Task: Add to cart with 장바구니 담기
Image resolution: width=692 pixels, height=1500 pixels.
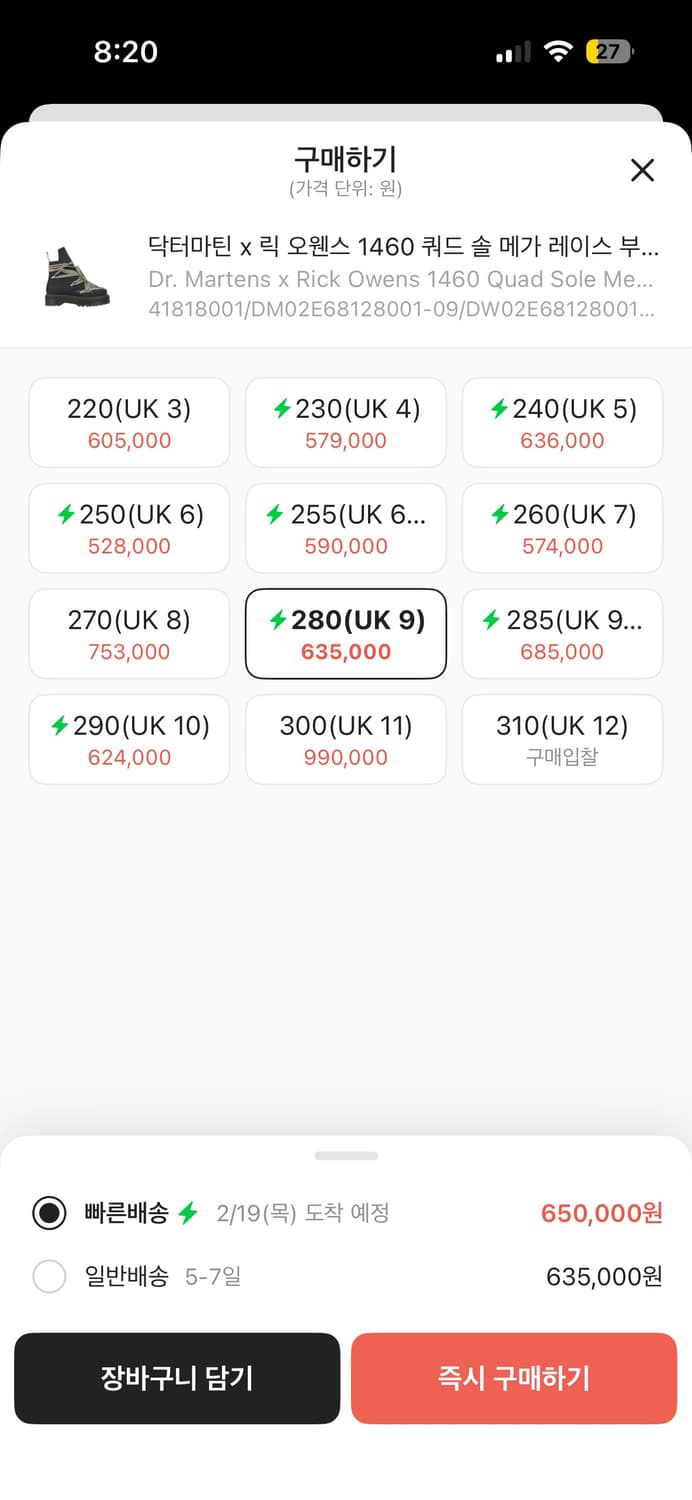Action: 177,1378
